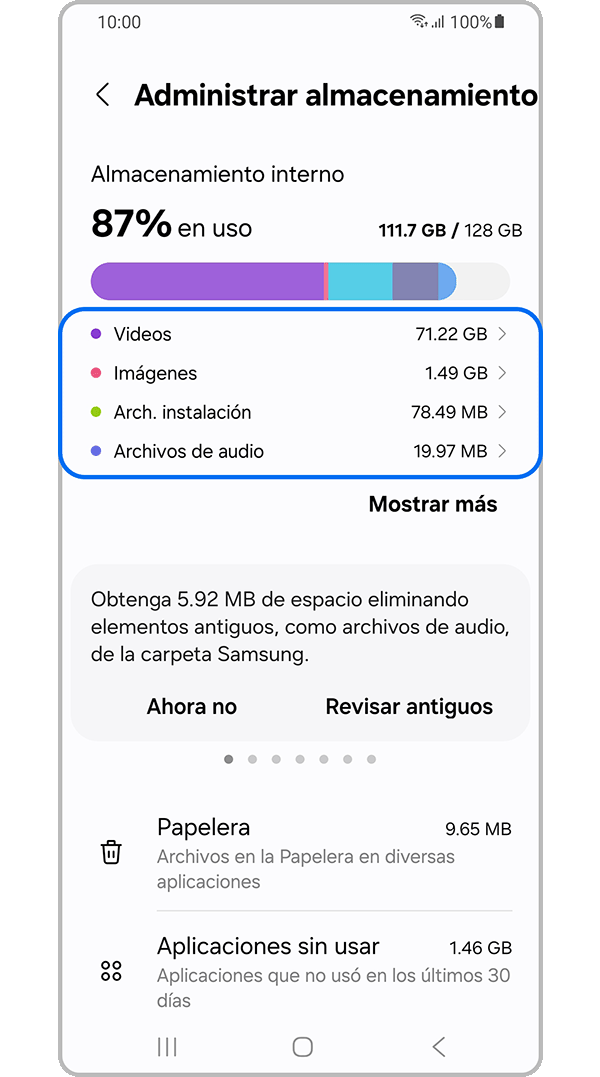Viewport: 600px width, 1077px height.
Task: Tap Mostrar más to expand categories
Action: point(432,504)
